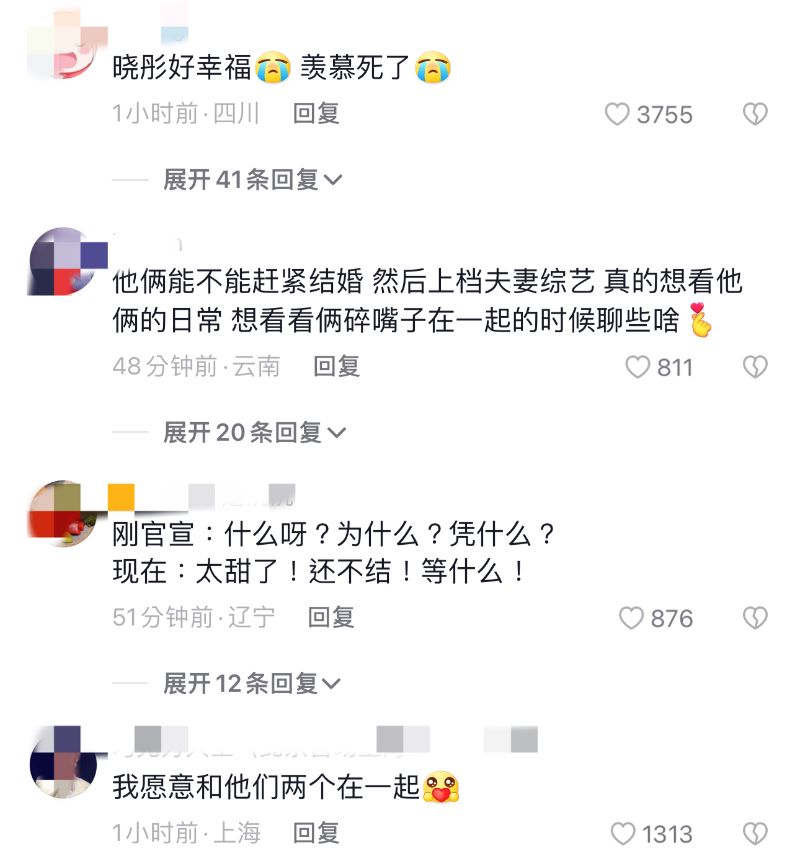Reply to the comment from 上海
The height and width of the screenshot is (861, 800).
(x=316, y=832)
